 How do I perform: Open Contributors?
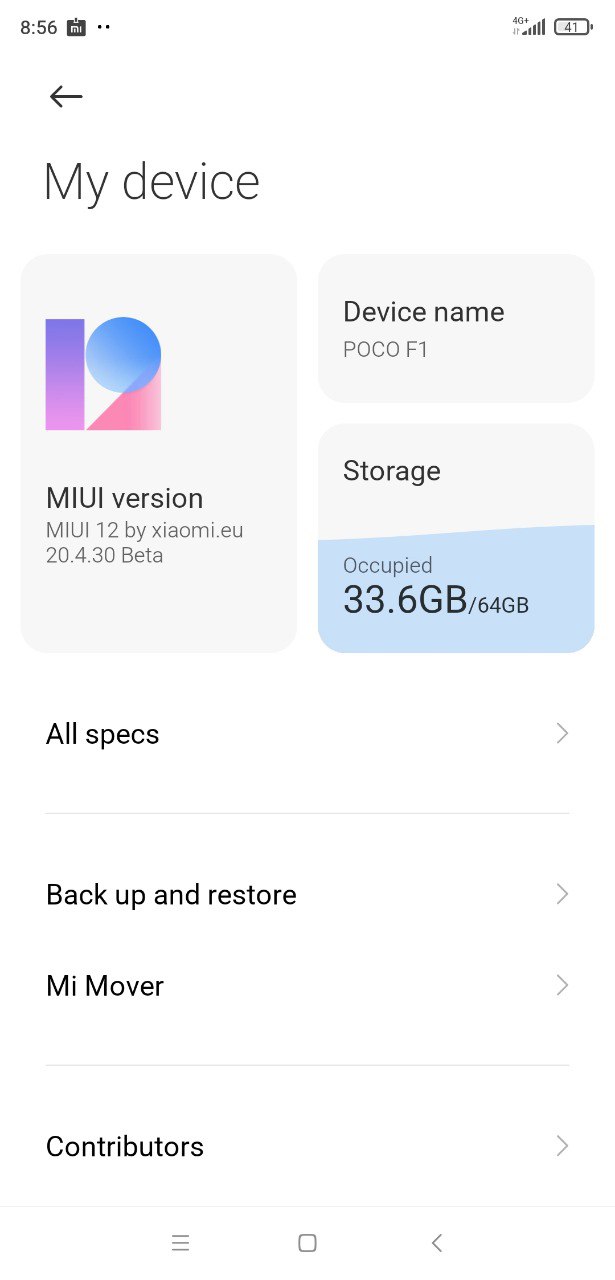tap(307, 1146)
